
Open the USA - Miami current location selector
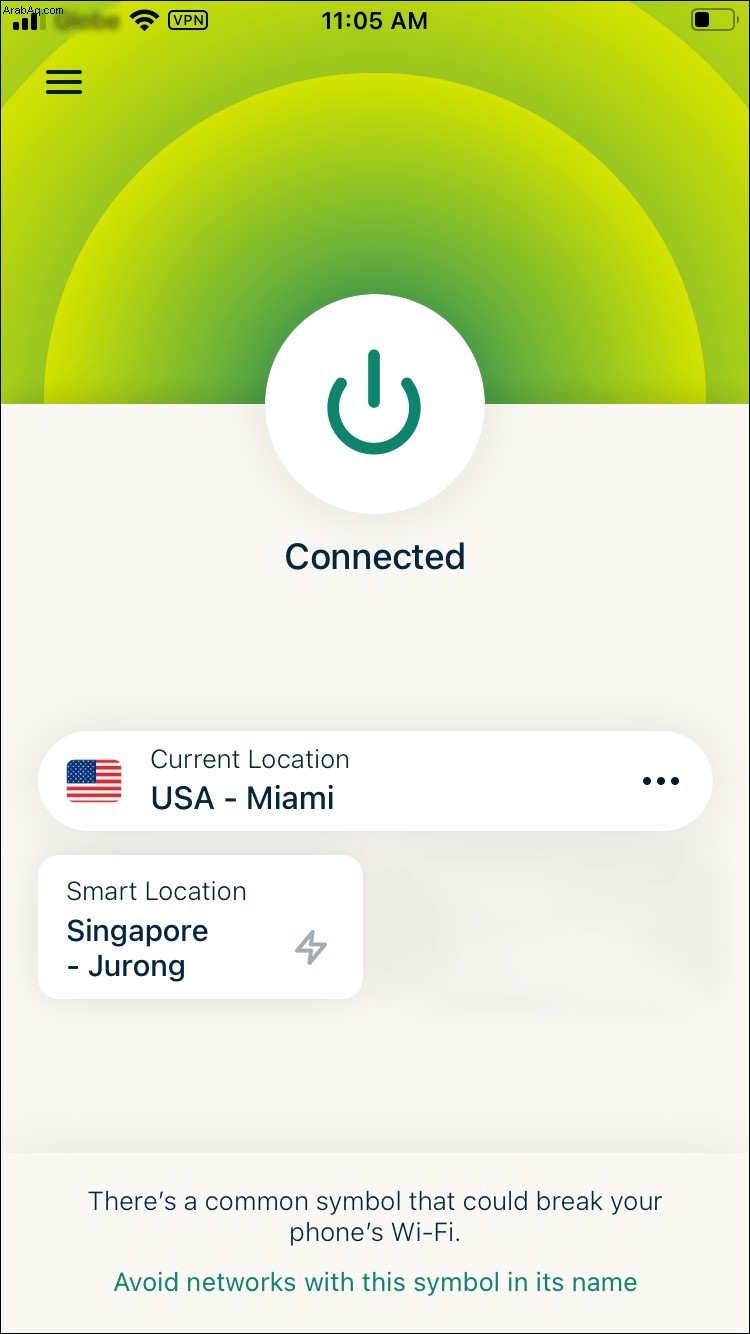tap(300, 780)
